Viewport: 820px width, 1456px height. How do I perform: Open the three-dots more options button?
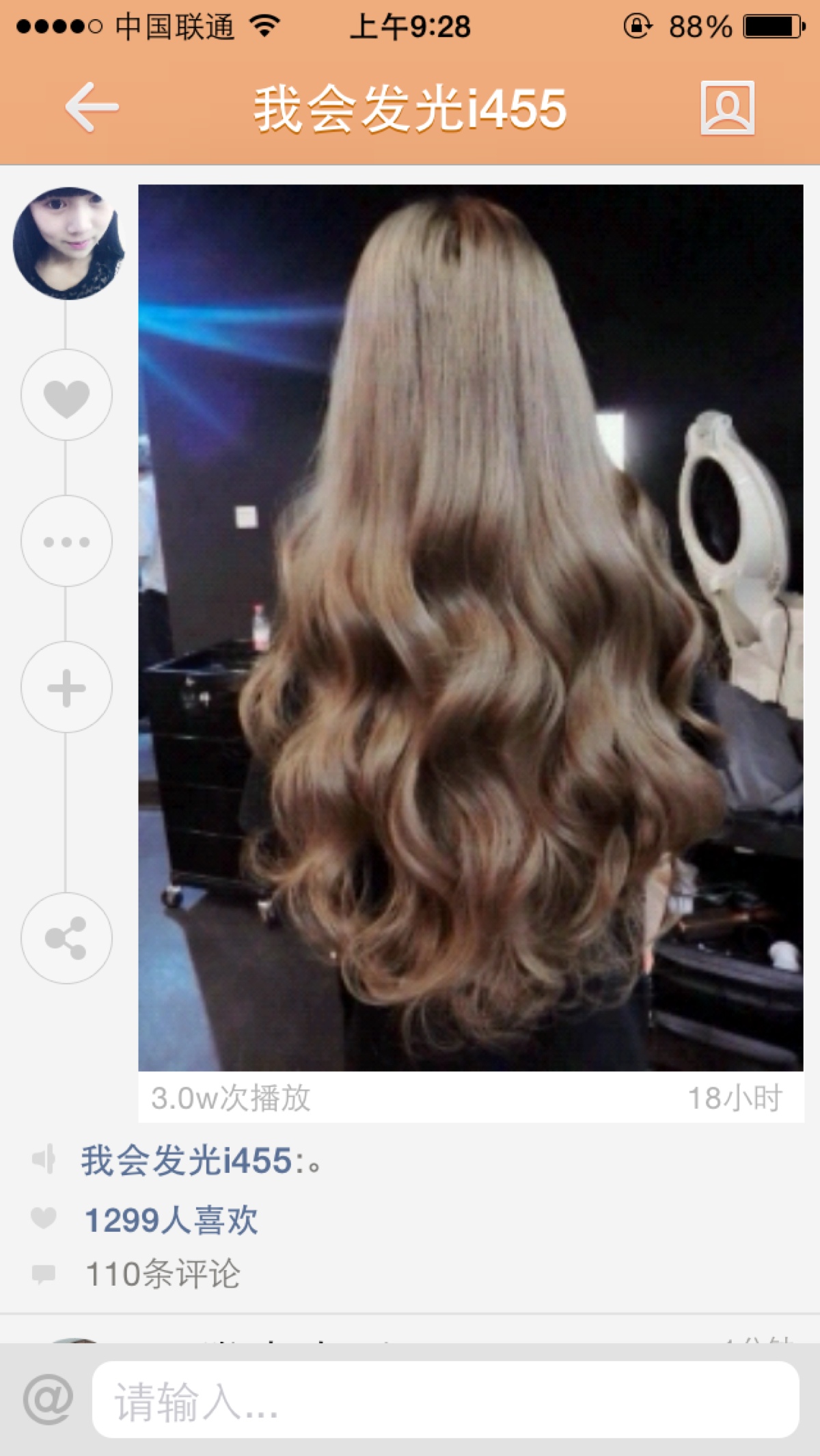click(66, 541)
